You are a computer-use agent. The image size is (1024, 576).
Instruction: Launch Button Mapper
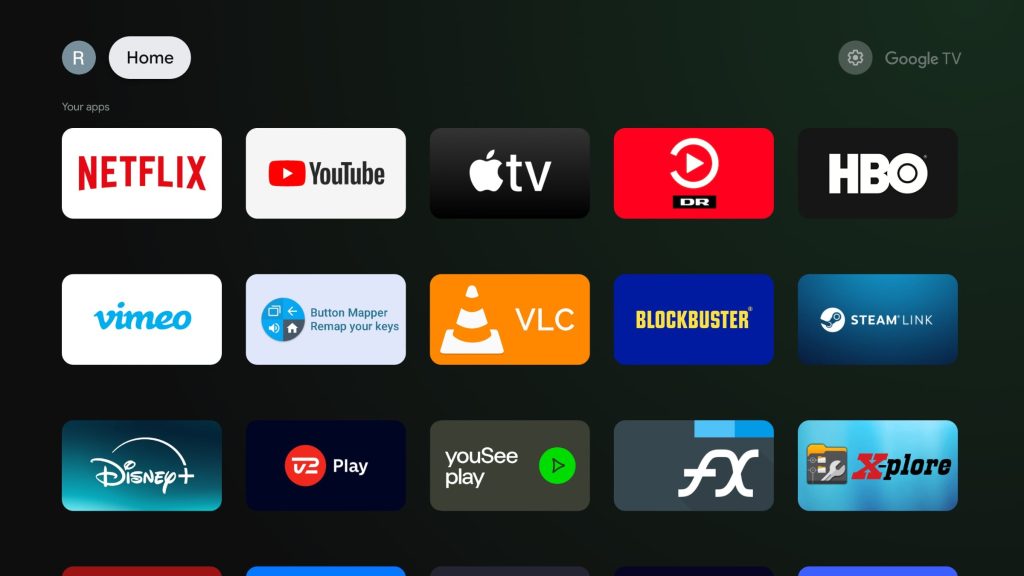(x=326, y=319)
